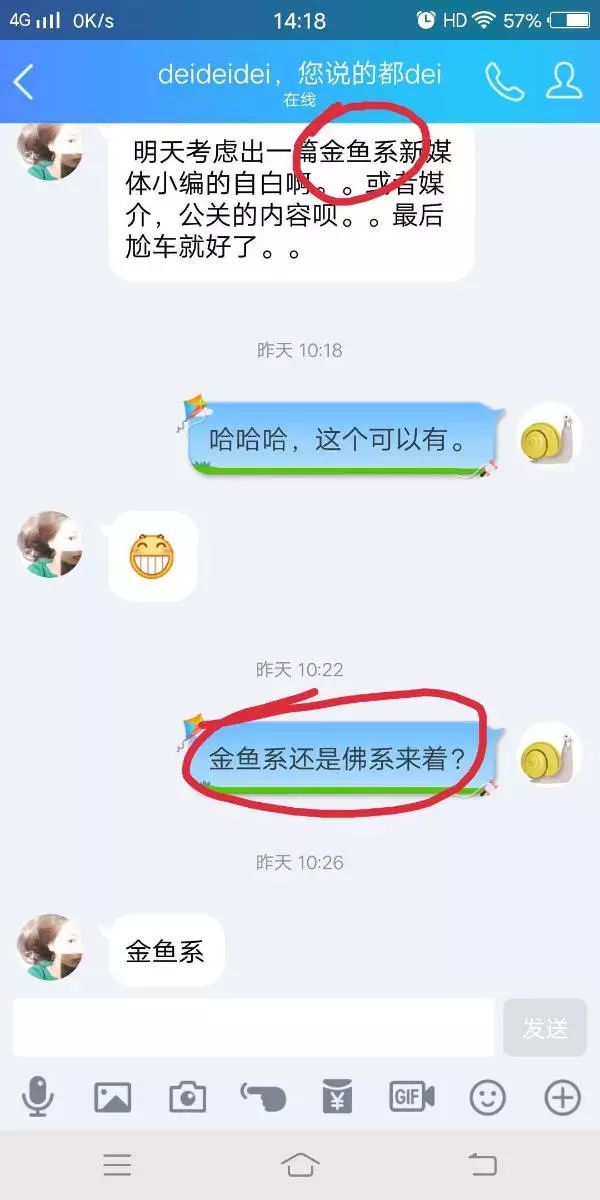This screenshot has width=600, height=1200.
Task: View contact avatar beside 金鱼系 reply
Action: tap(50, 947)
